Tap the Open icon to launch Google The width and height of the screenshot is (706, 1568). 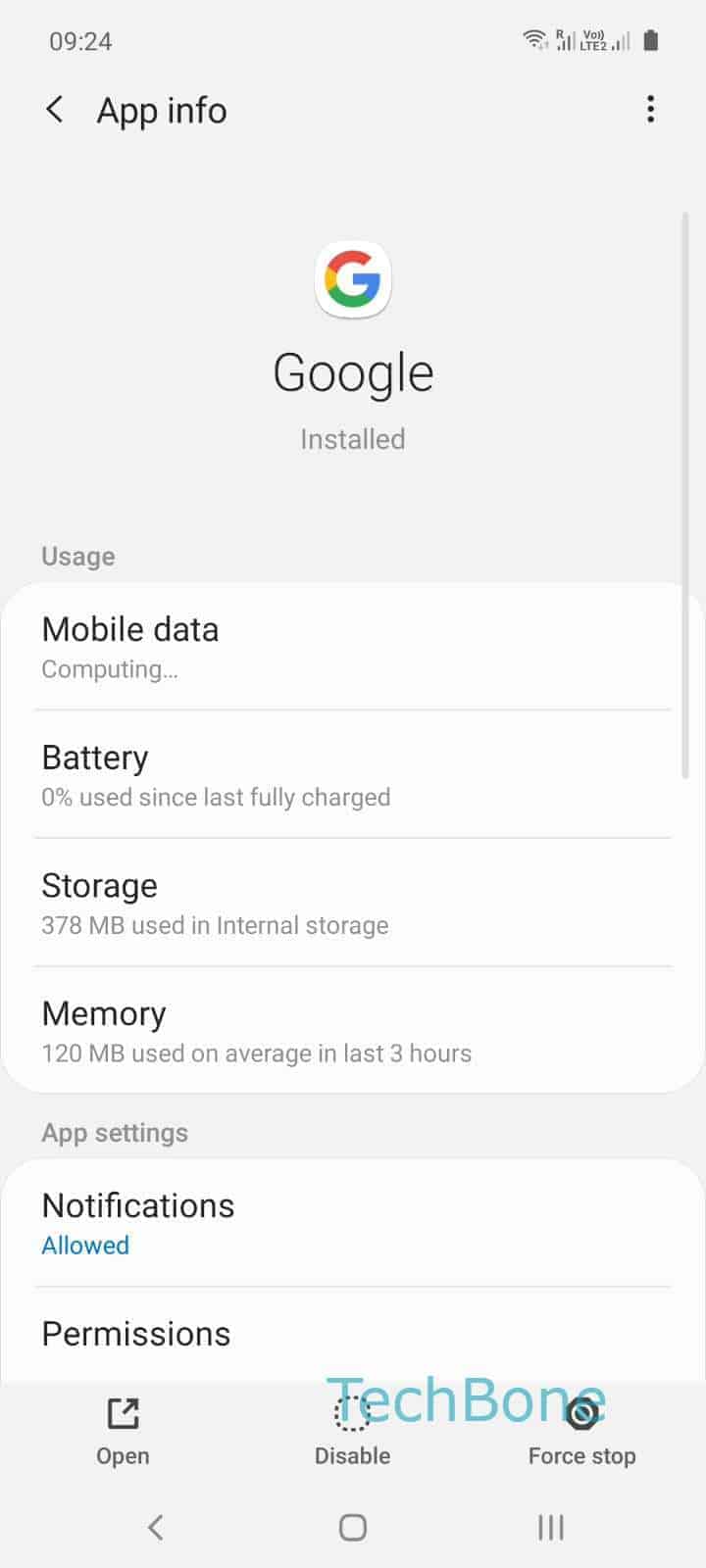coord(122,1414)
